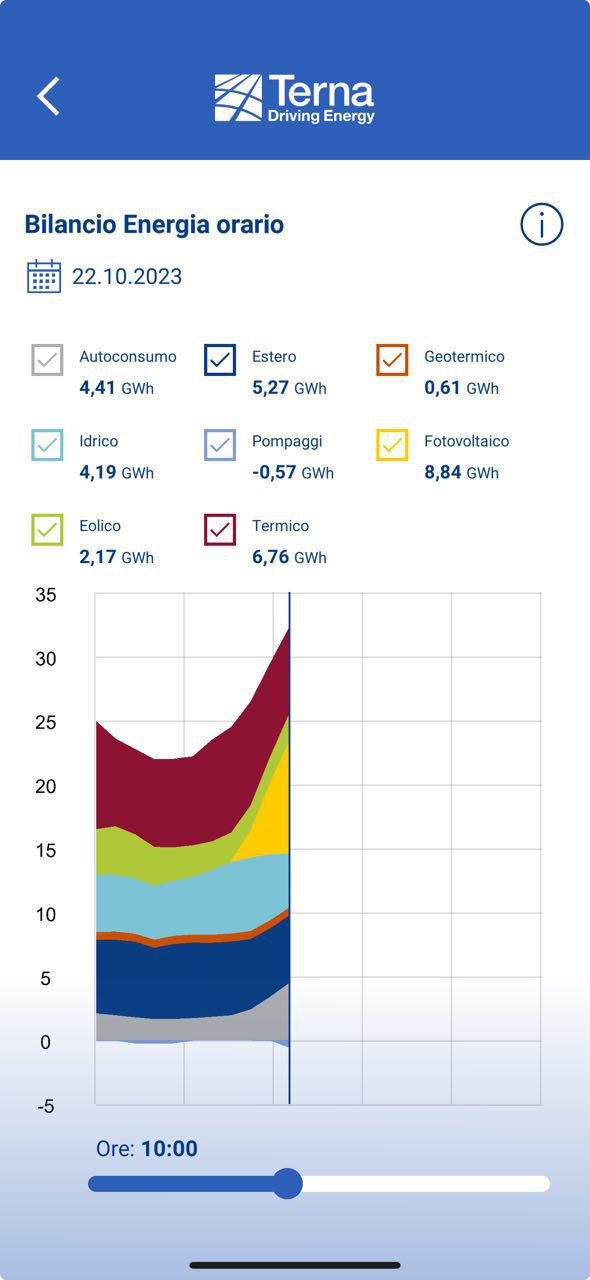
Task: Hide the Fotovoltaico series
Action: (392, 445)
